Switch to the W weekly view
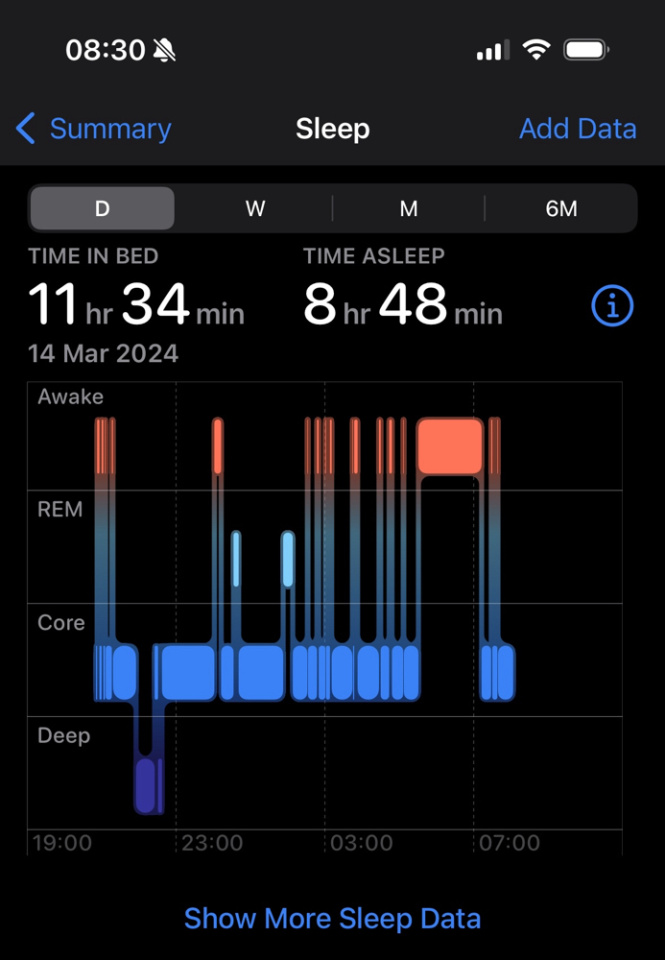The height and width of the screenshot is (960, 665). [256, 208]
